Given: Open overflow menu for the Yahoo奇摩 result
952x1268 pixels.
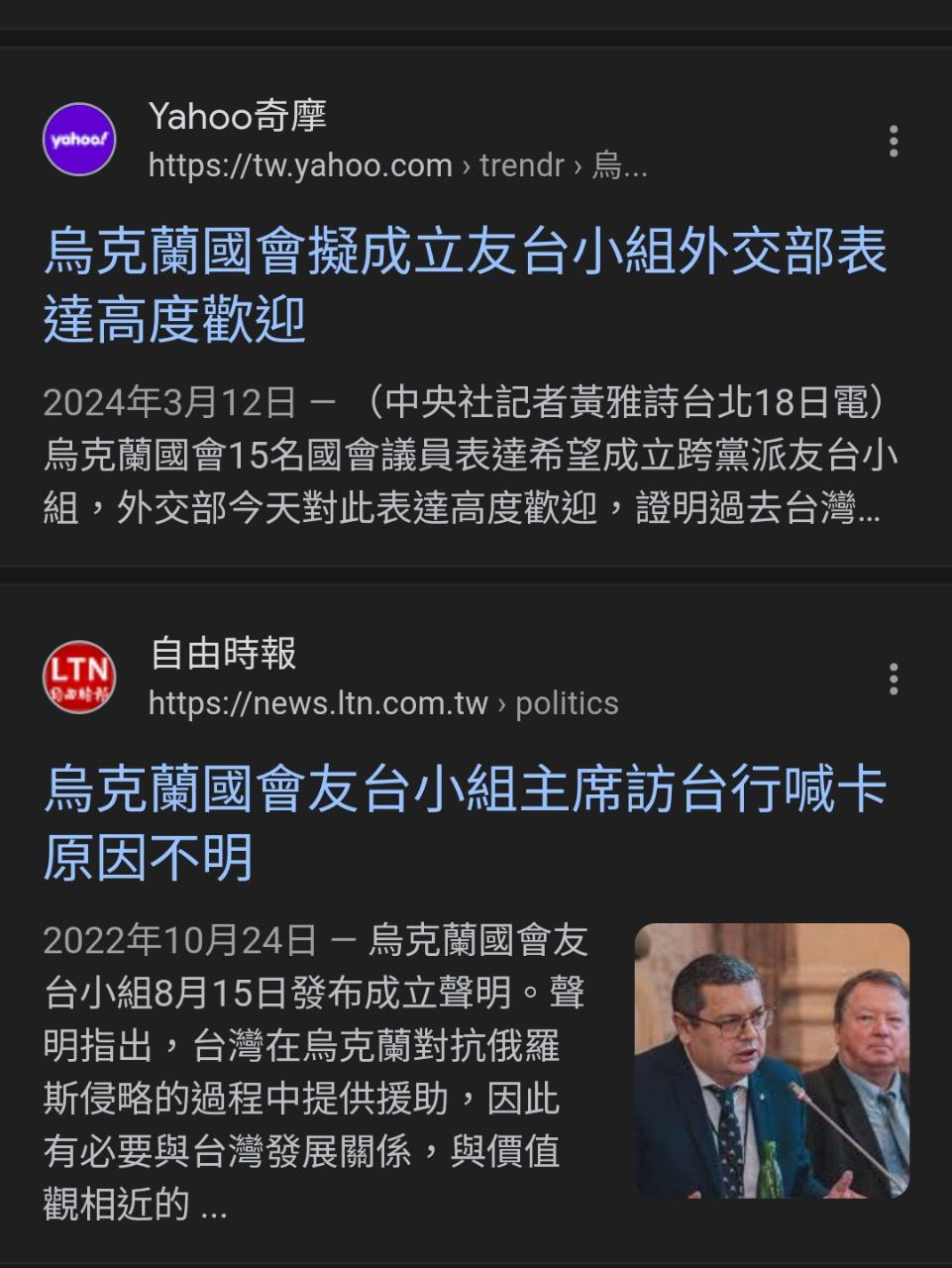Looking at the screenshot, I should [894, 142].
